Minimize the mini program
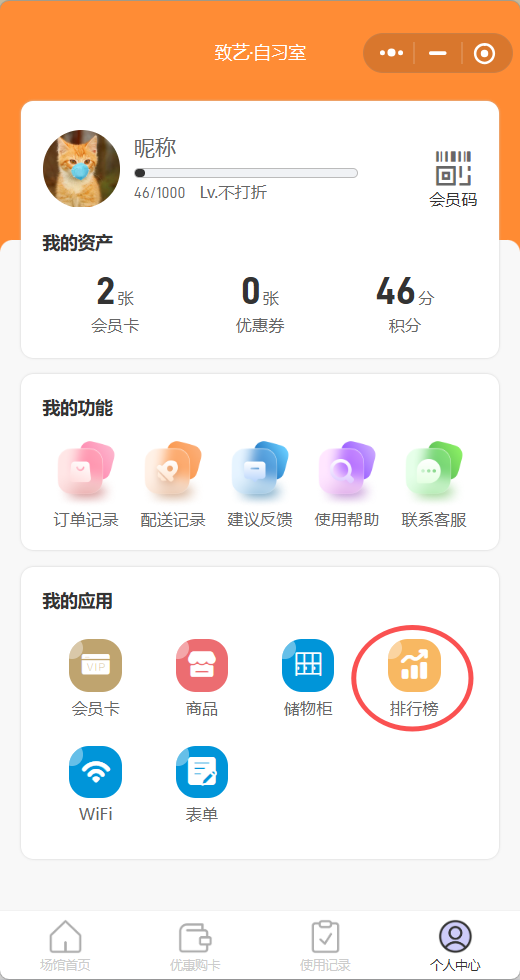The image size is (520, 980). click(x=438, y=53)
